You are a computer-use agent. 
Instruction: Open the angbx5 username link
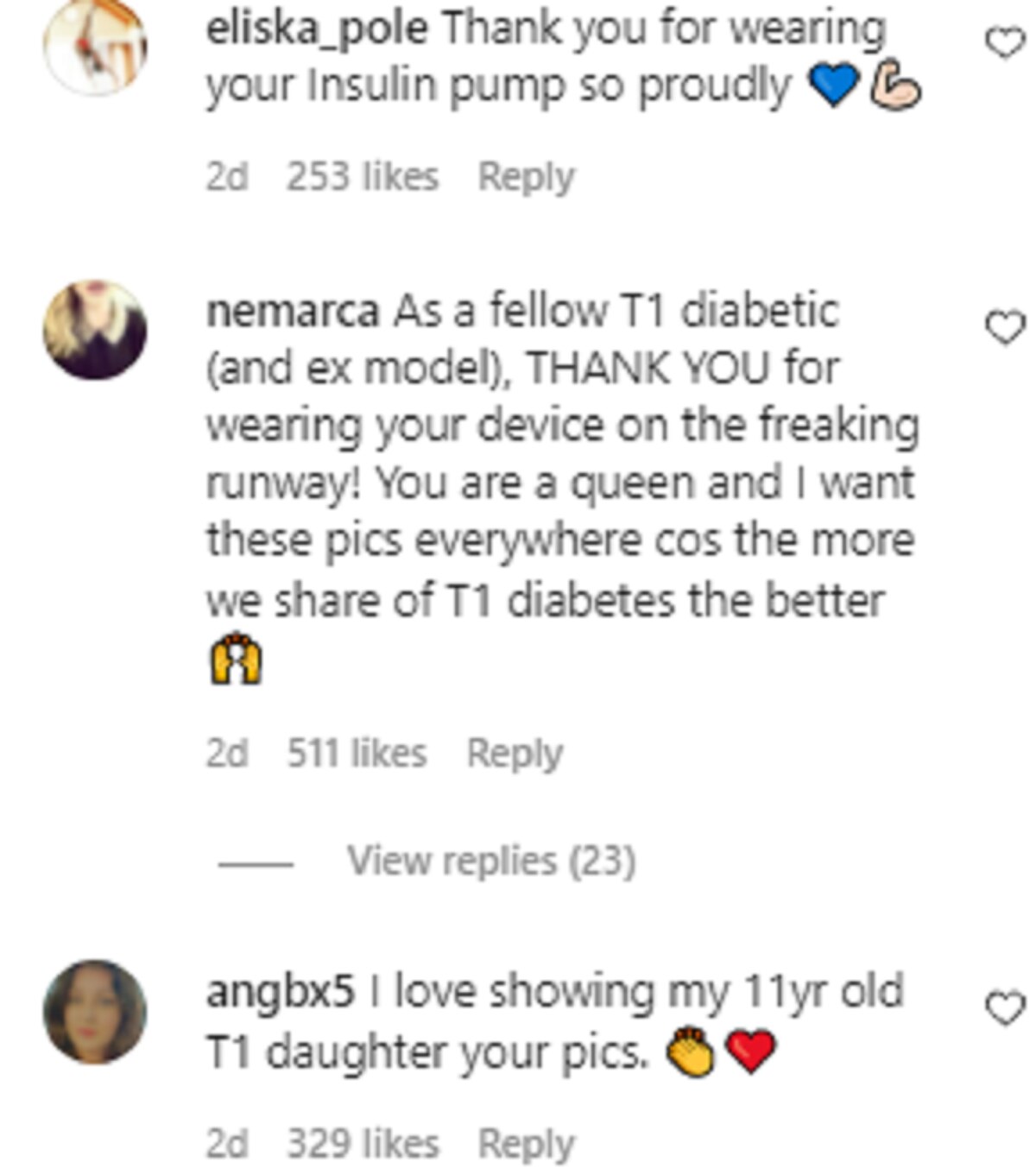280,992
